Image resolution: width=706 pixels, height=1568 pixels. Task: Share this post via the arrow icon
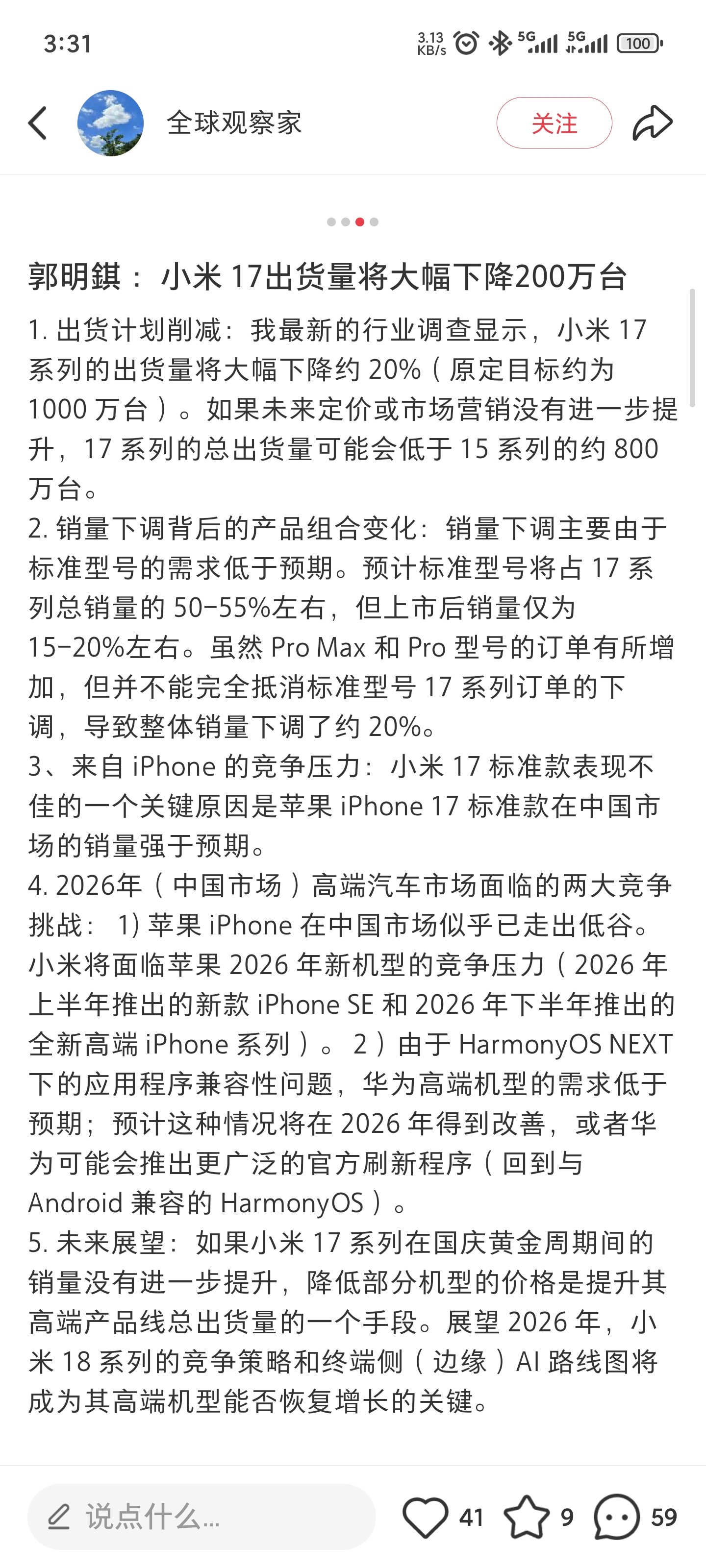[x=652, y=123]
